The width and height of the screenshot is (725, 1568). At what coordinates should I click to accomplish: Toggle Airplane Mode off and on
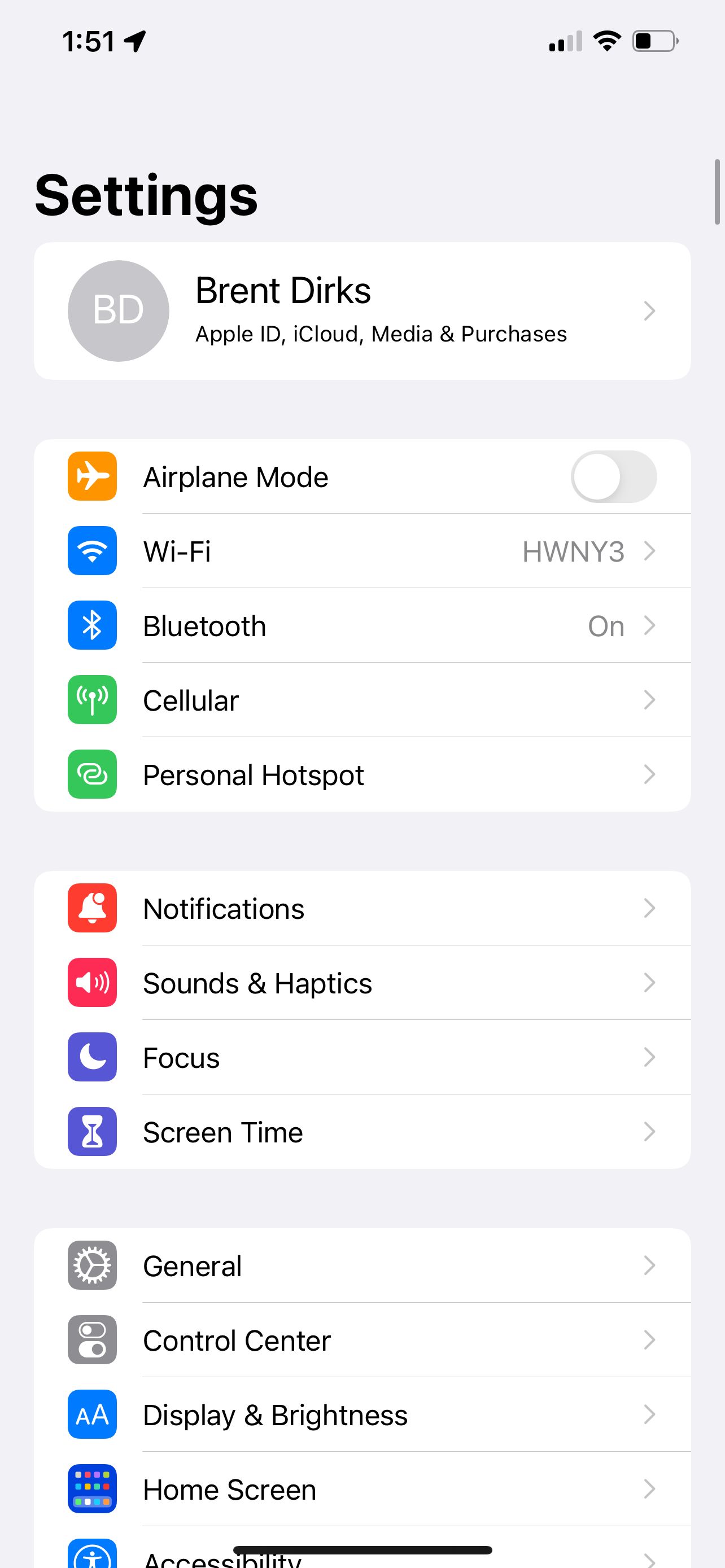click(614, 476)
